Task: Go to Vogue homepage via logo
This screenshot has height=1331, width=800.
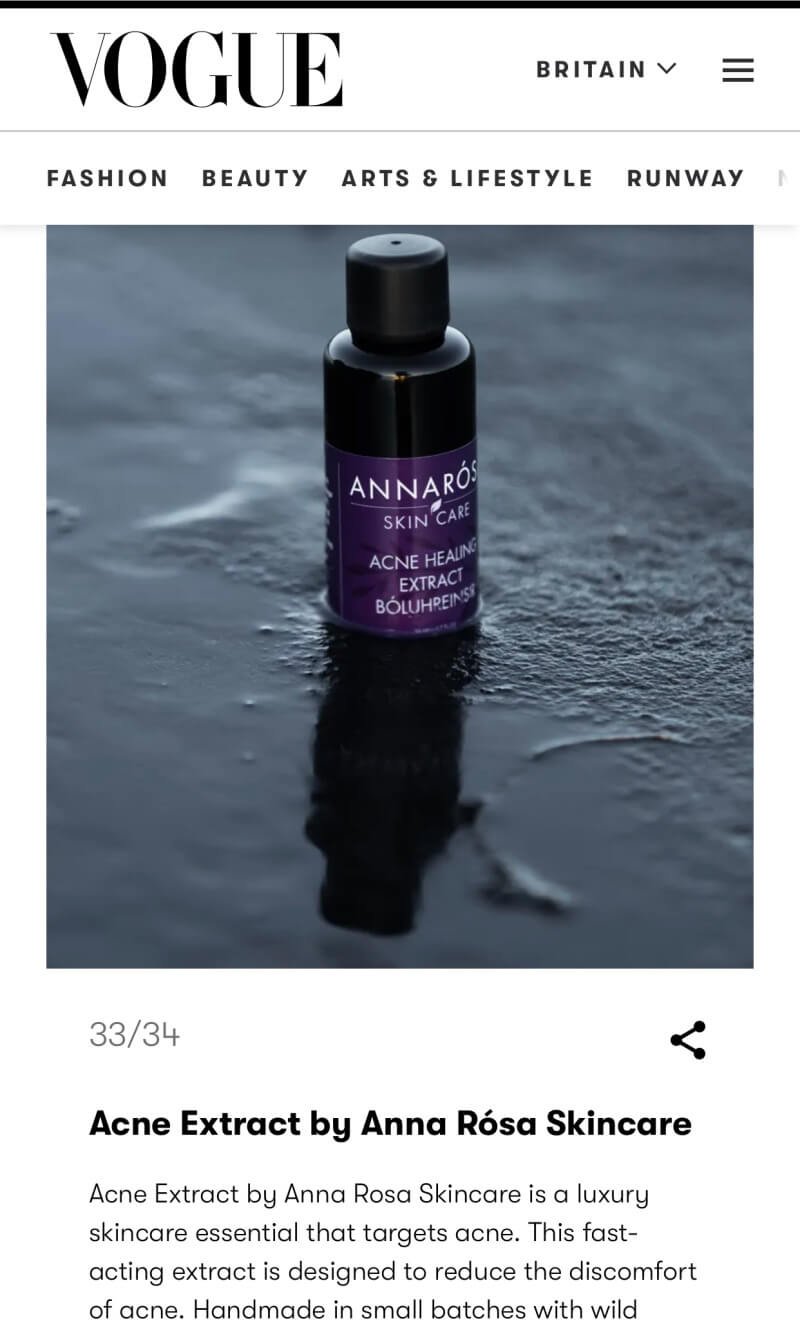Action: [196, 70]
